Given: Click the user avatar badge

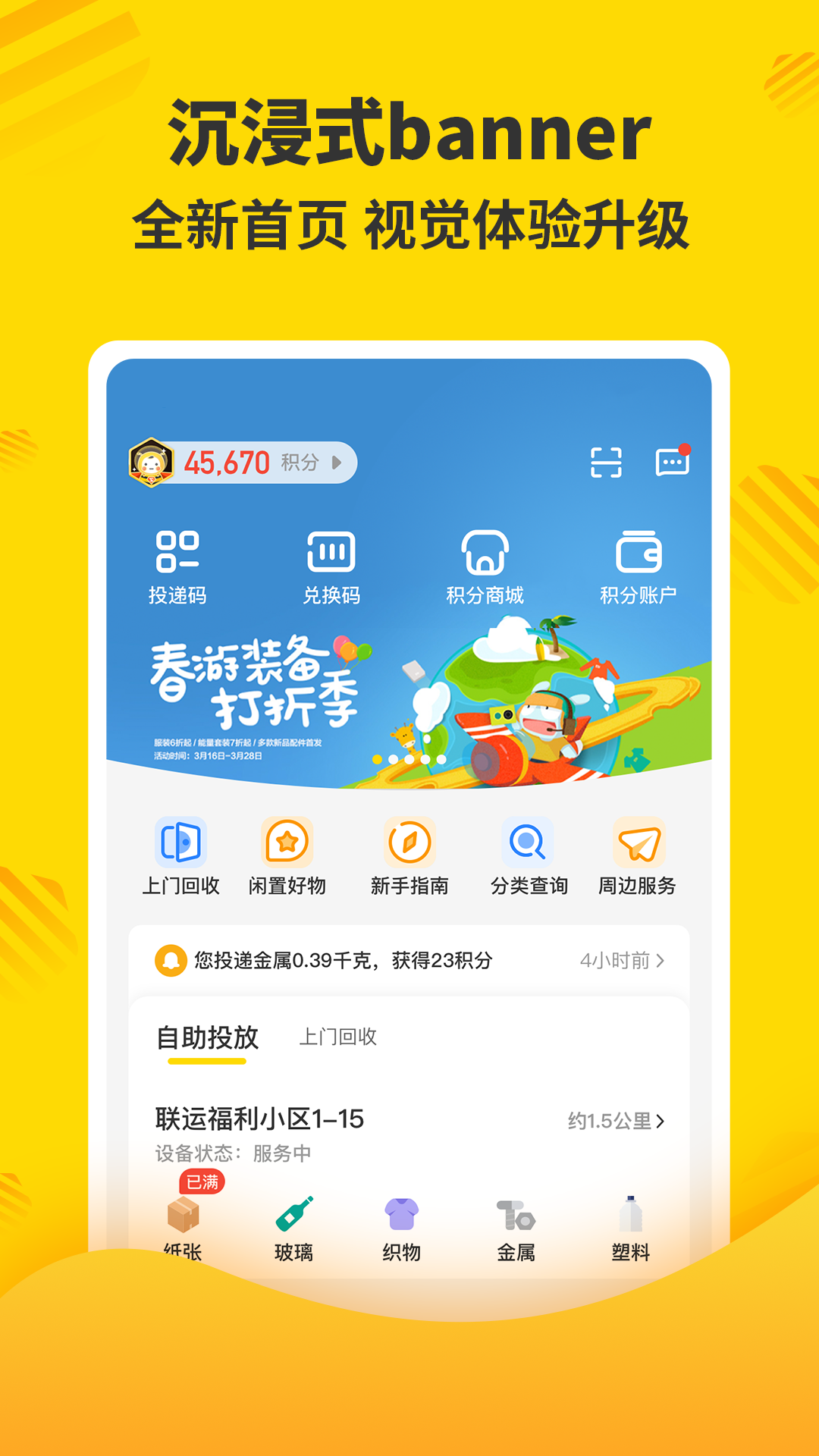Looking at the screenshot, I should point(152,461).
